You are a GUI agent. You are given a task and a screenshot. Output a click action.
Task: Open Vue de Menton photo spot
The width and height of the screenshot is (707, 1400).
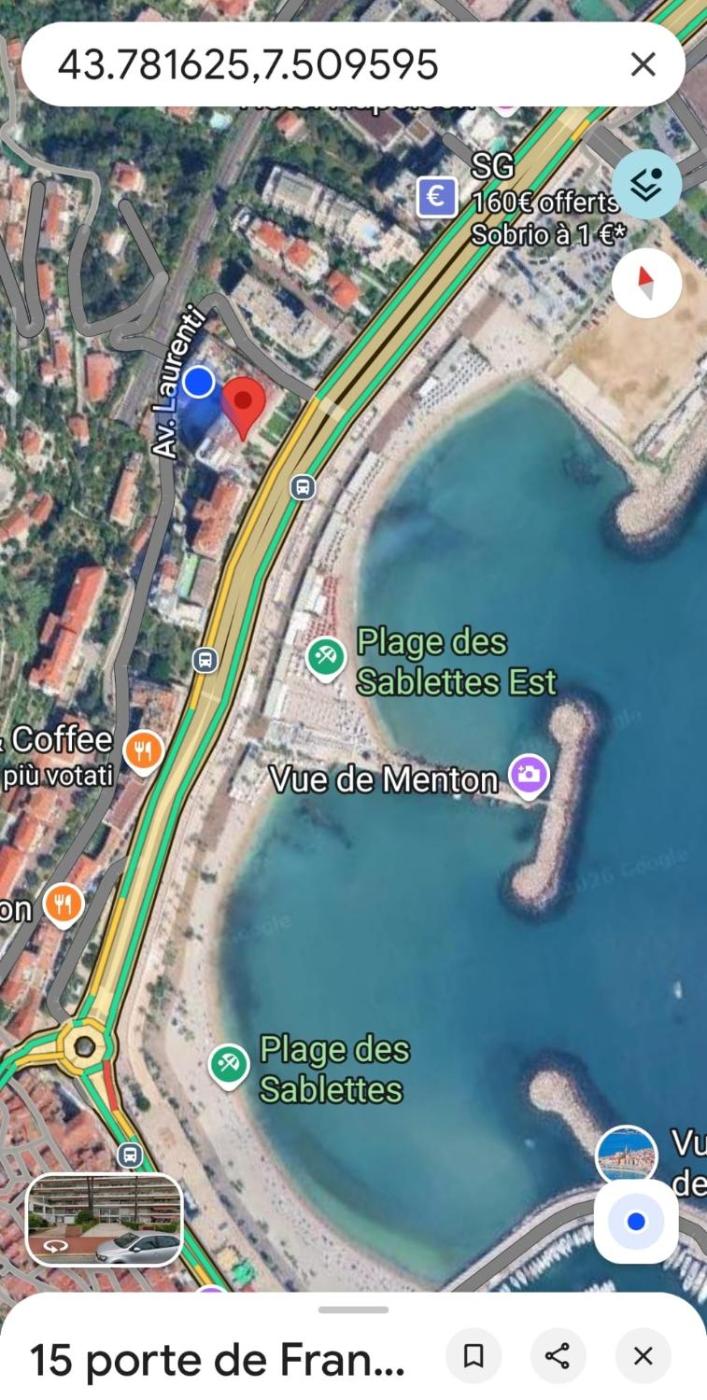[x=528, y=774]
